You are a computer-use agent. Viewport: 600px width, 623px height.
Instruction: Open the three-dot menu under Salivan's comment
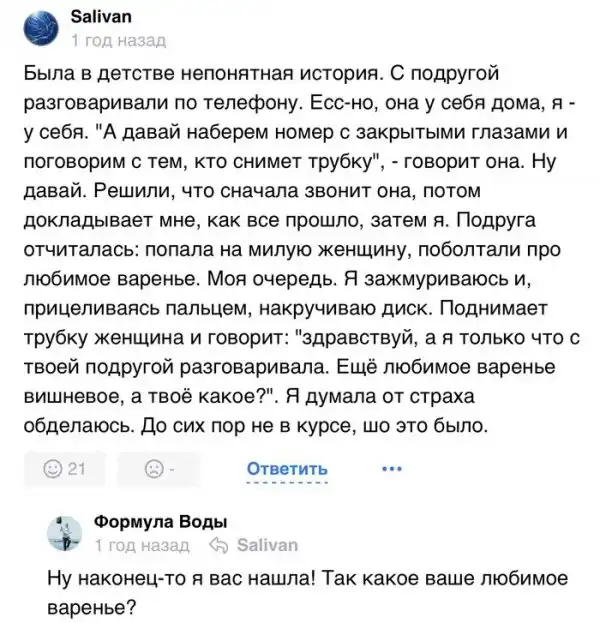click(393, 469)
